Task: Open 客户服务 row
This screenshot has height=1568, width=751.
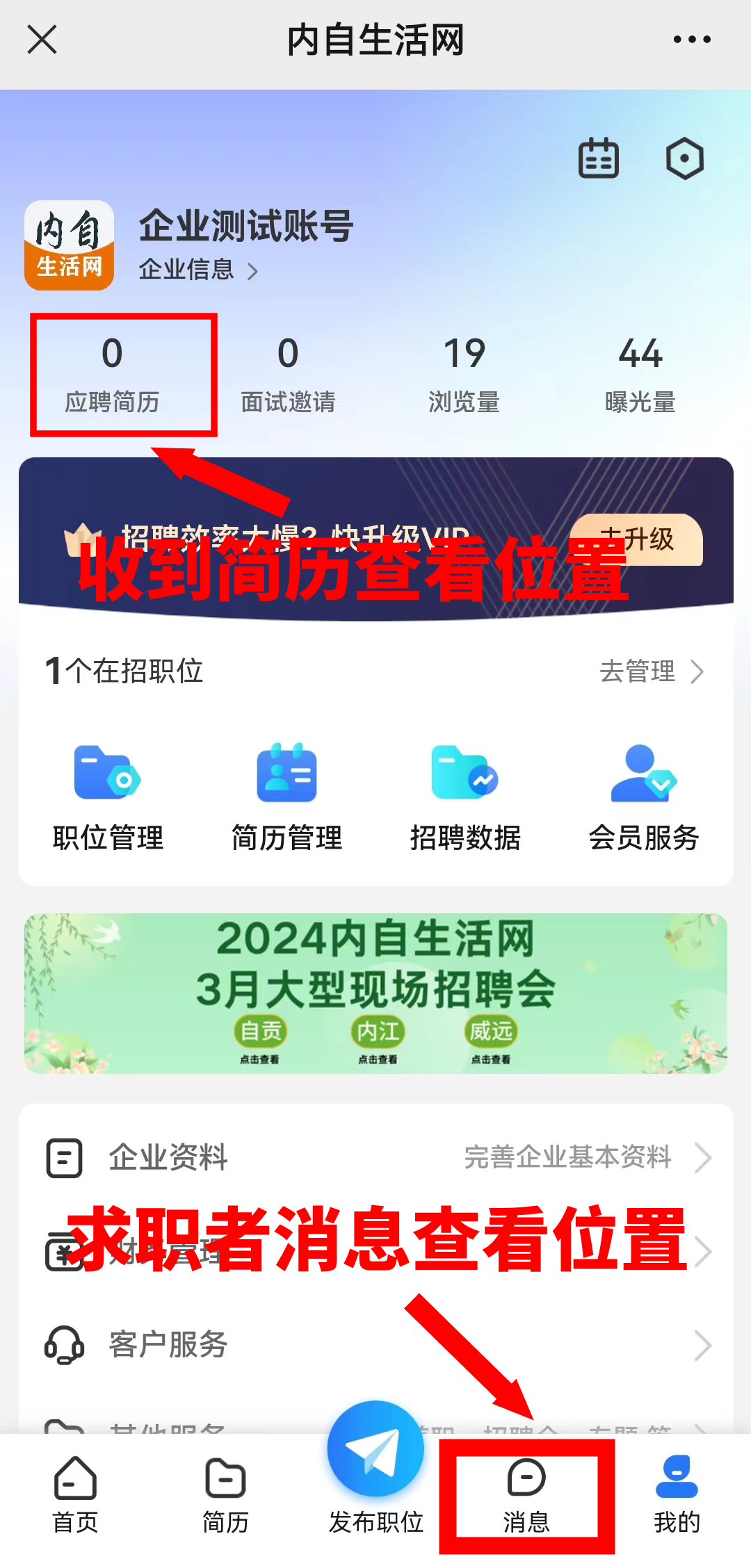Action: pyautogui.click(x=375, y=1344)
